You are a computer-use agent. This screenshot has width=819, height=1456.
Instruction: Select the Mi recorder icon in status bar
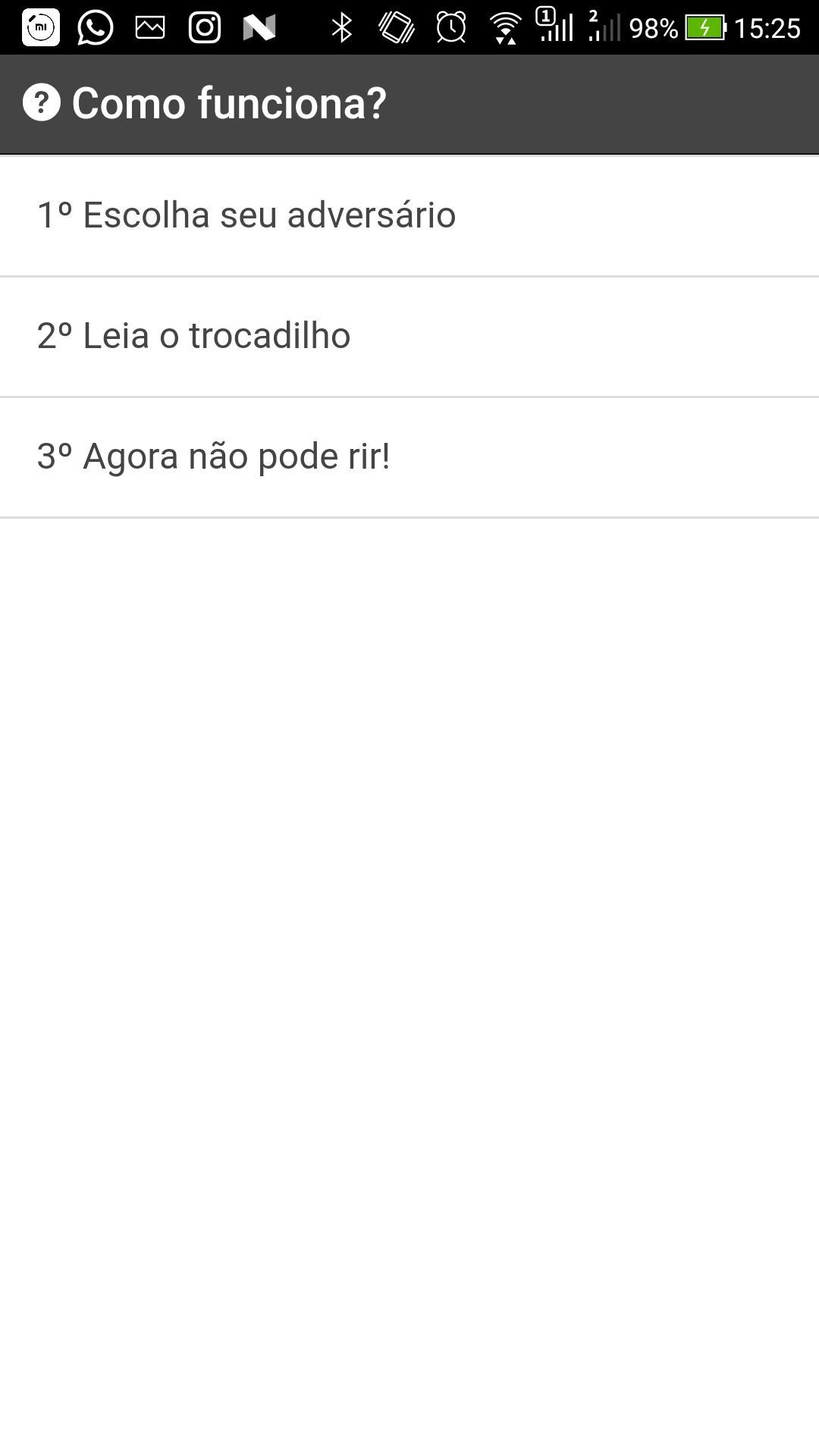pos(39,29)
